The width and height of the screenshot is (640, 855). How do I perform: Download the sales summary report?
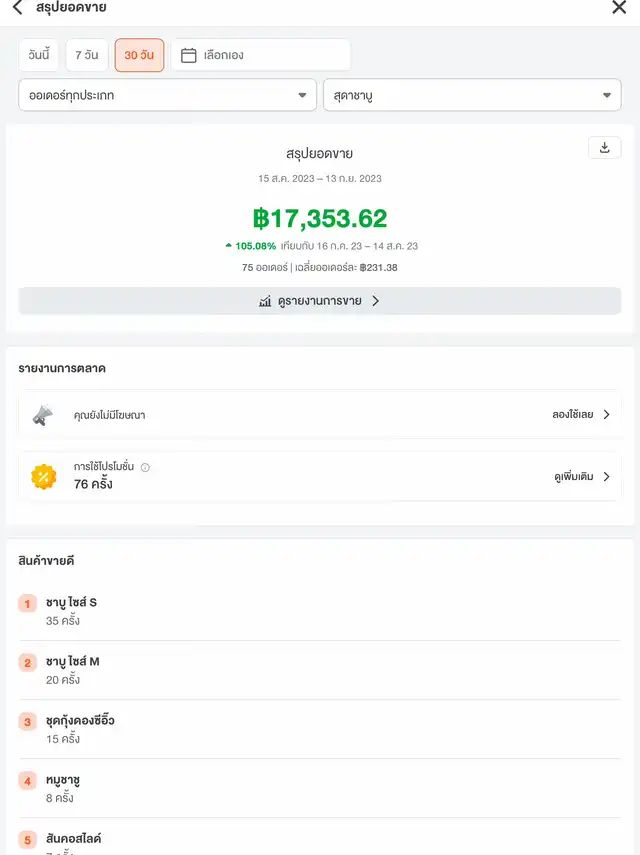[x=604, y=148]
